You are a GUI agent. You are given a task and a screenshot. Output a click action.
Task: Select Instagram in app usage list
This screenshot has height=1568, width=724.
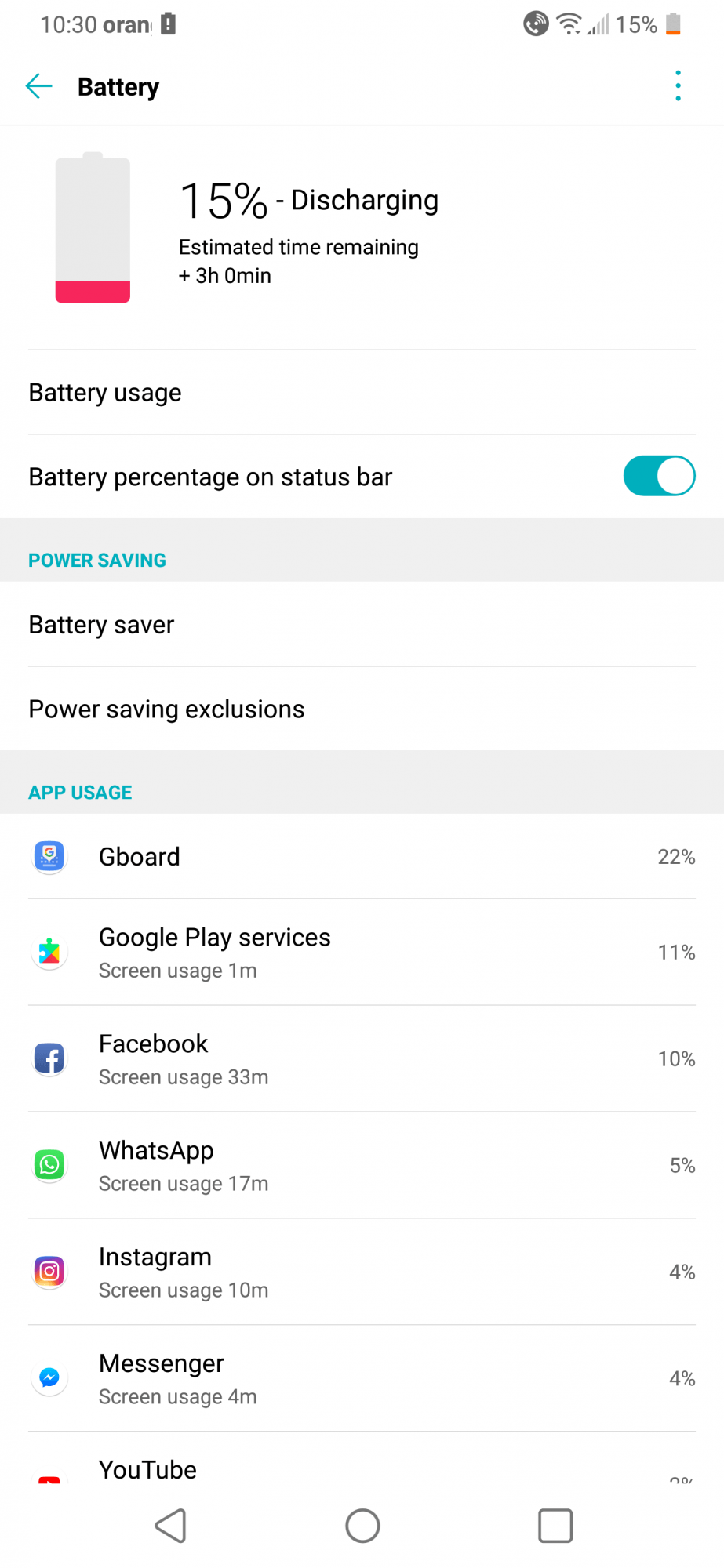pyautogui.click(x=361, y=1272)
